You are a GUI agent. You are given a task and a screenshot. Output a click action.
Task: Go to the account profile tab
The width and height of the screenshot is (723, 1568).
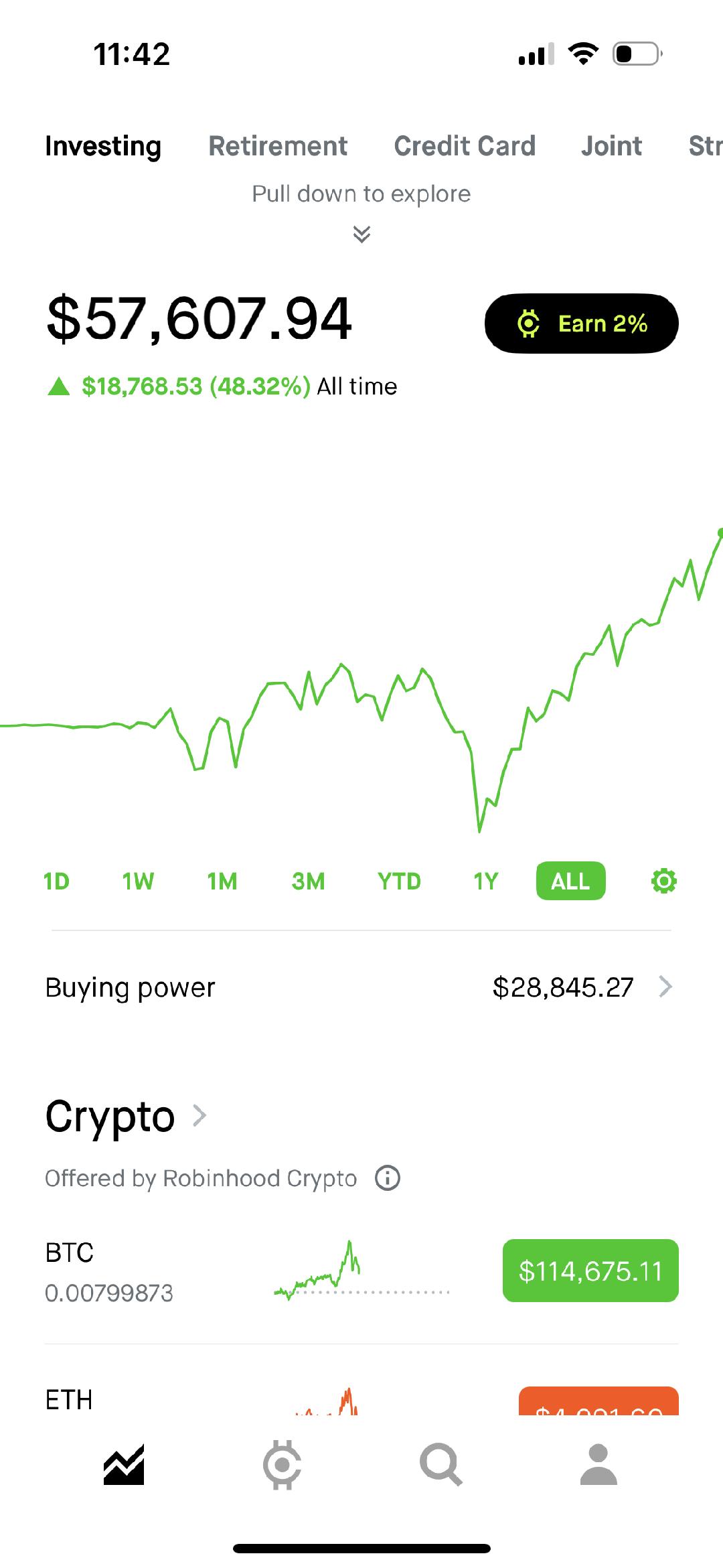click(598, 1465)
